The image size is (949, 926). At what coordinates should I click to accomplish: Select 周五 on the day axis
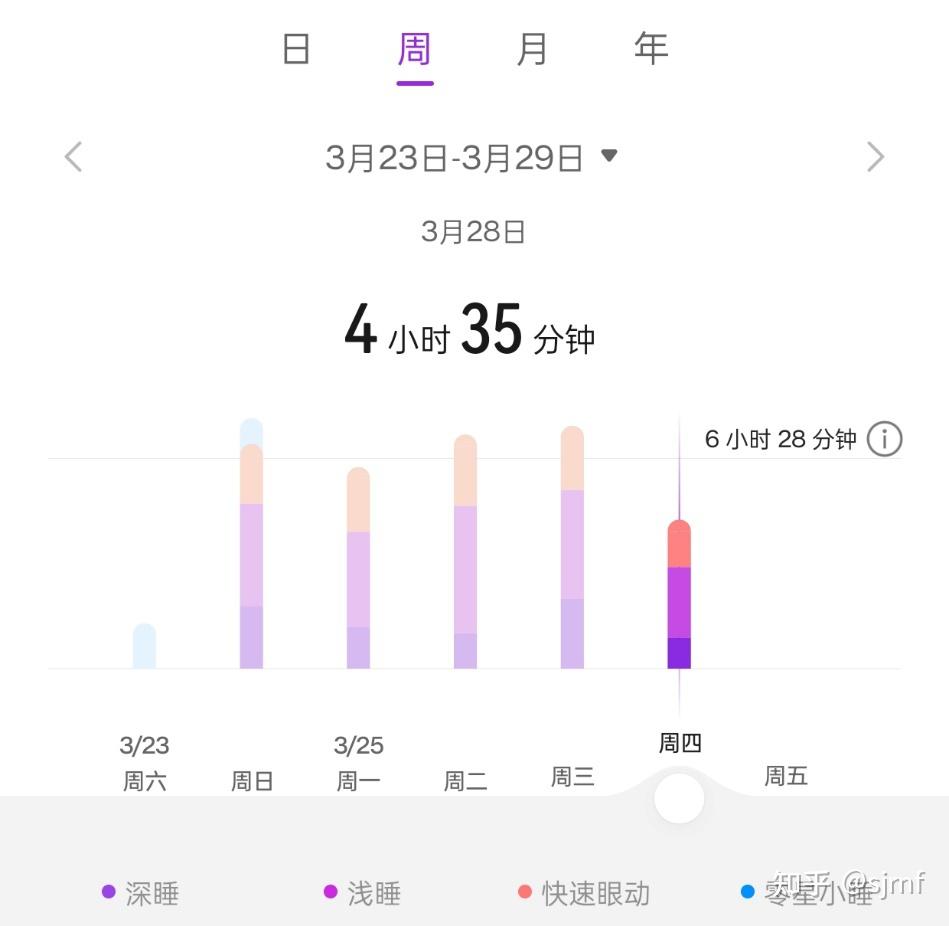click(x=786, y=776)
